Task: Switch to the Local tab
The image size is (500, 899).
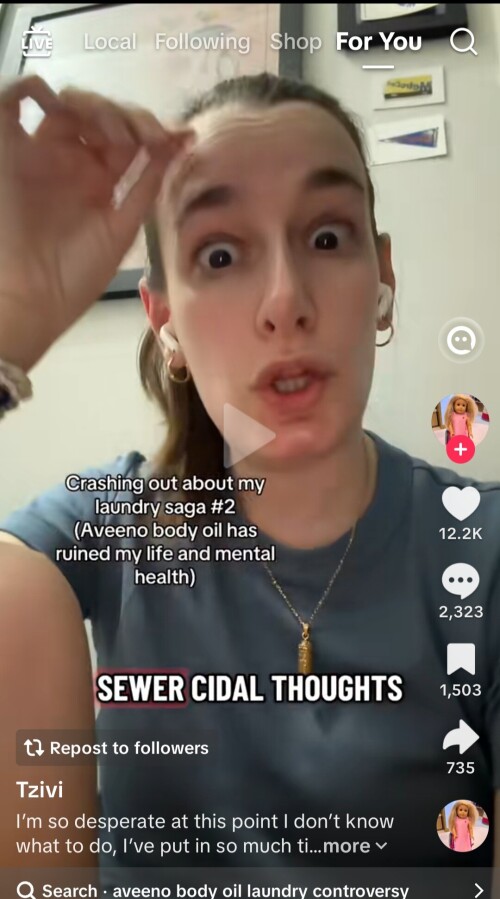Action: tap(110, 42)
